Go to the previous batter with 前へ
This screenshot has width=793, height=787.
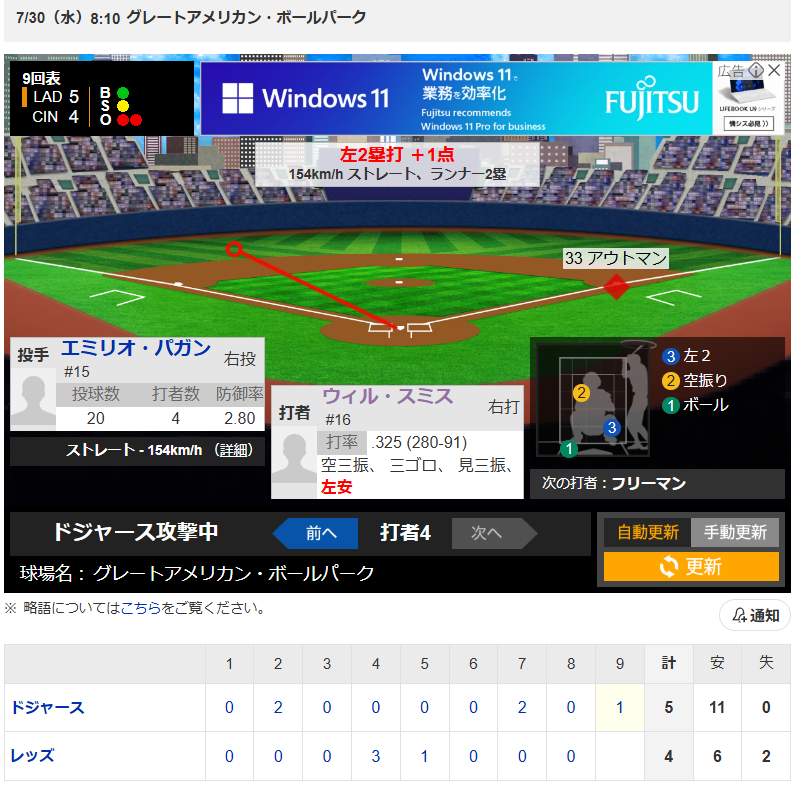(x=316, y=533)
